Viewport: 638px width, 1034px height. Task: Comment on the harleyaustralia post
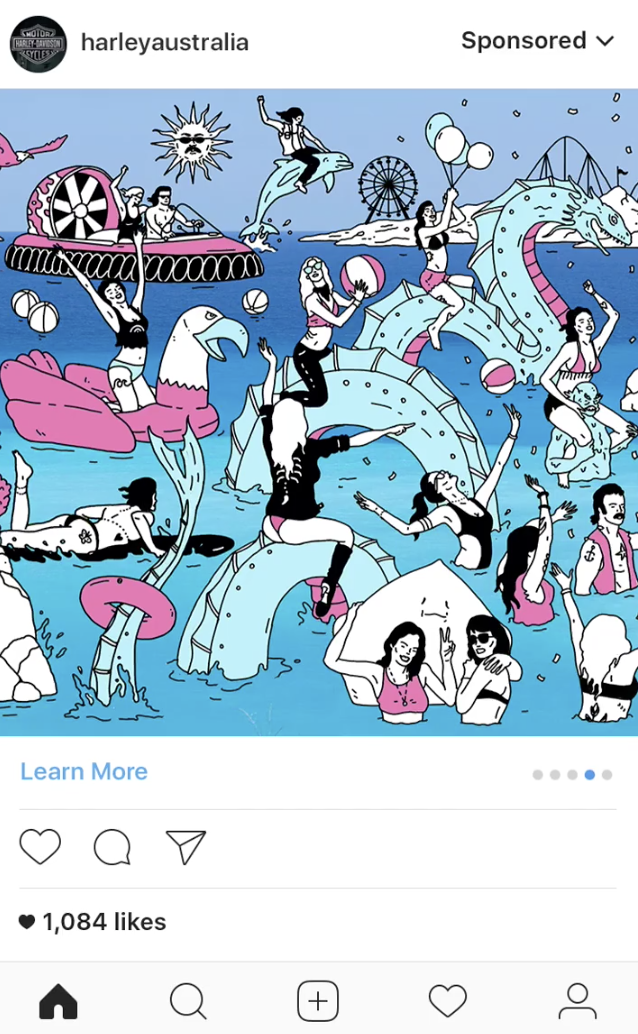tap(112, 848)
